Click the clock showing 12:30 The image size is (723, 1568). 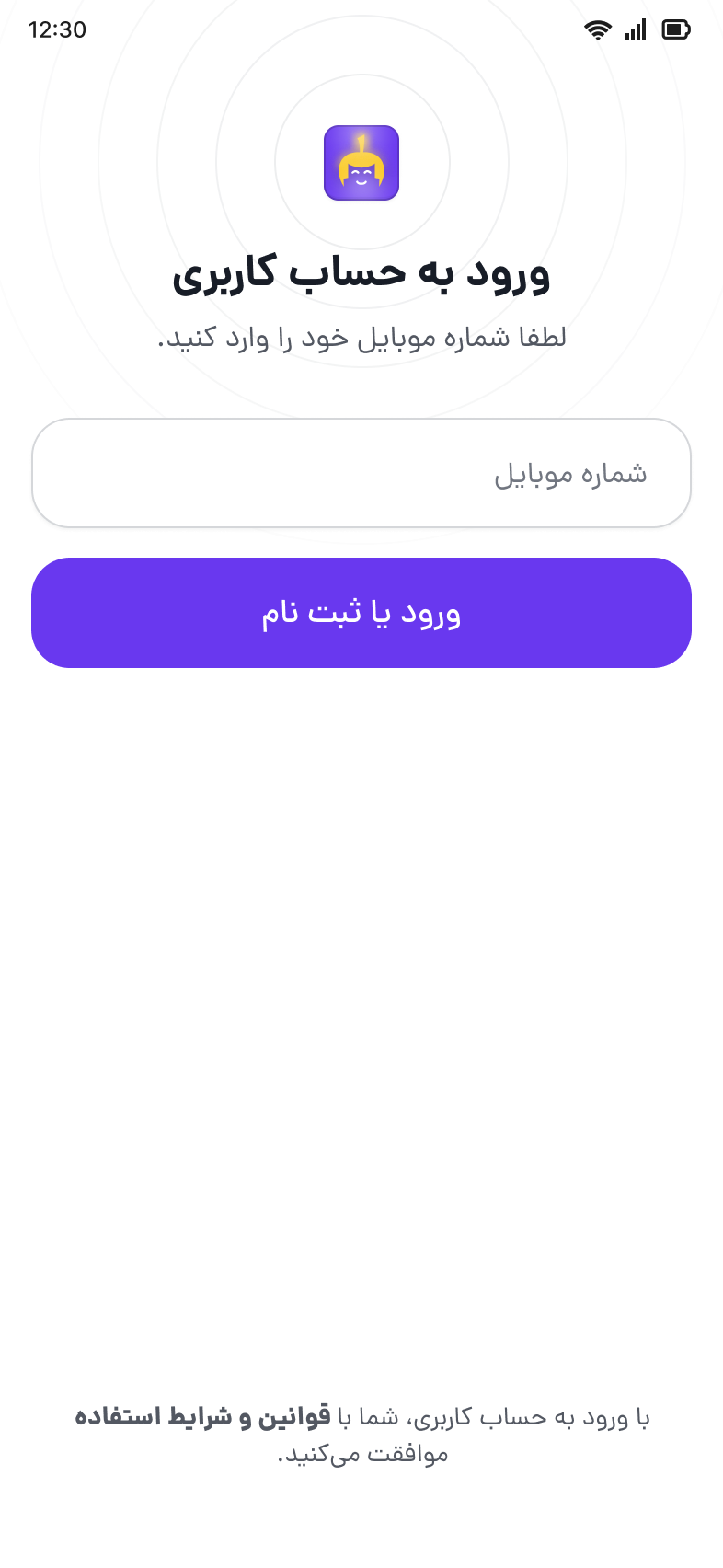[58, 29]
